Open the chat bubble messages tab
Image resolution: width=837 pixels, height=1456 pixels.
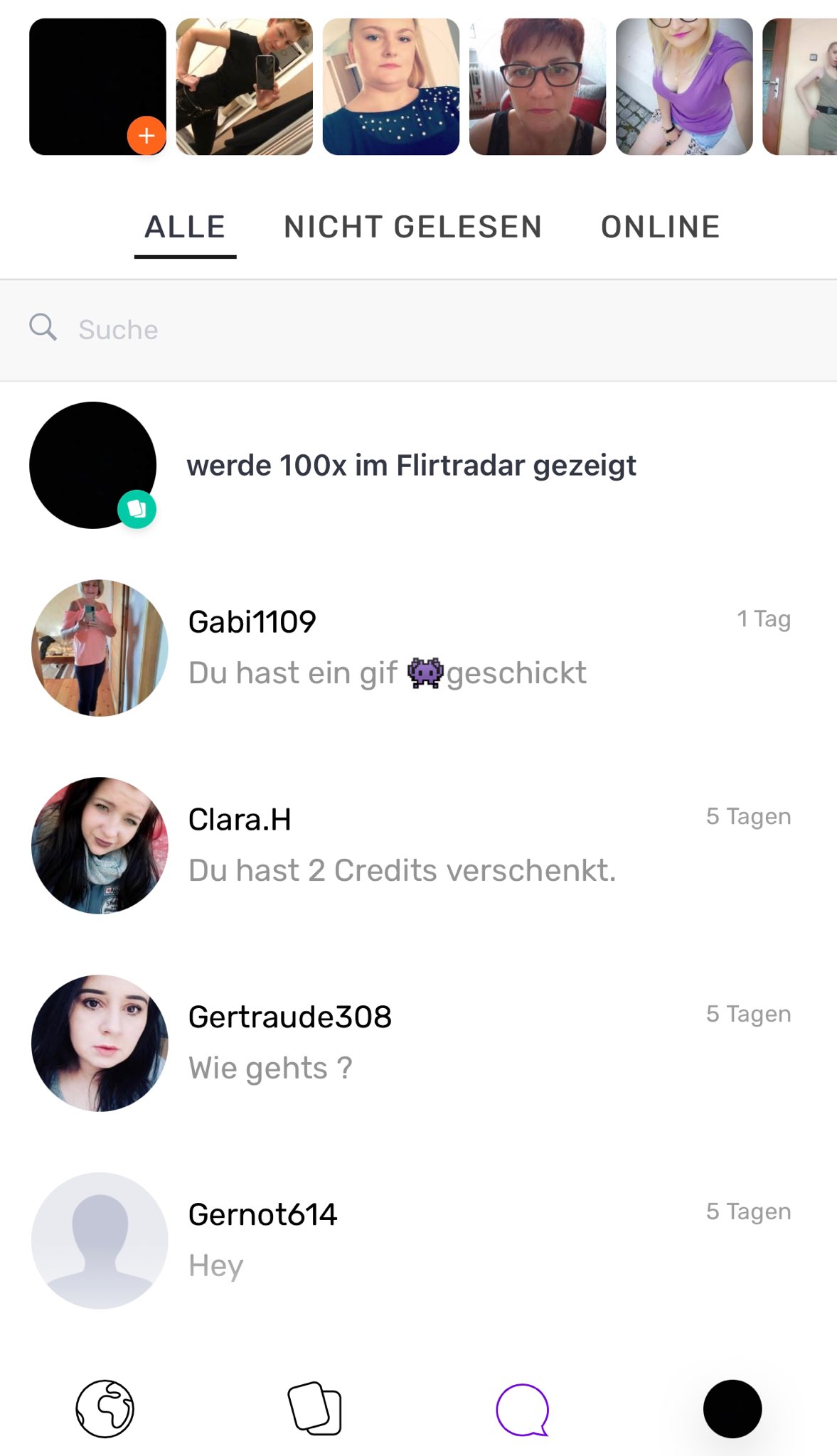(523, 1409)
